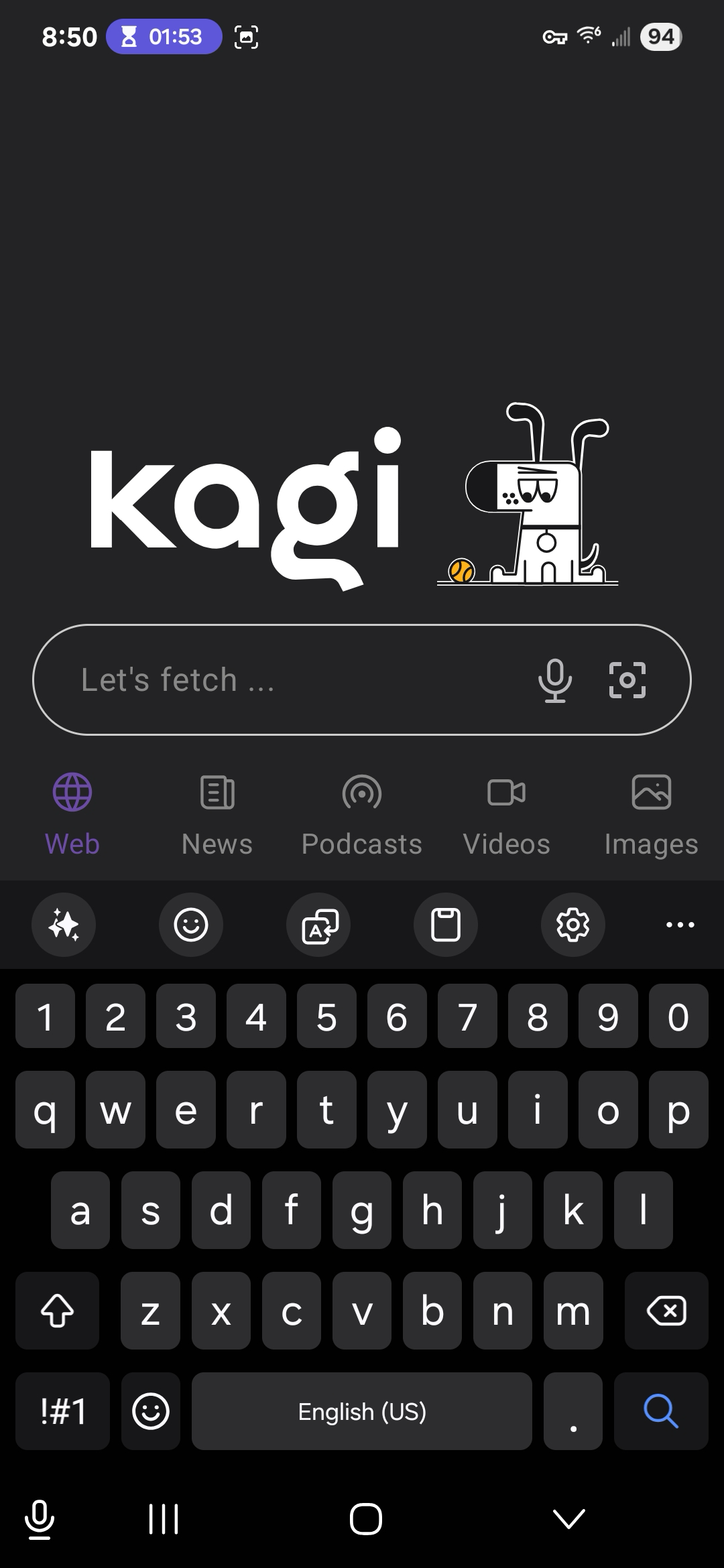Tap the "Let's fetch" search field

(288, 679)
